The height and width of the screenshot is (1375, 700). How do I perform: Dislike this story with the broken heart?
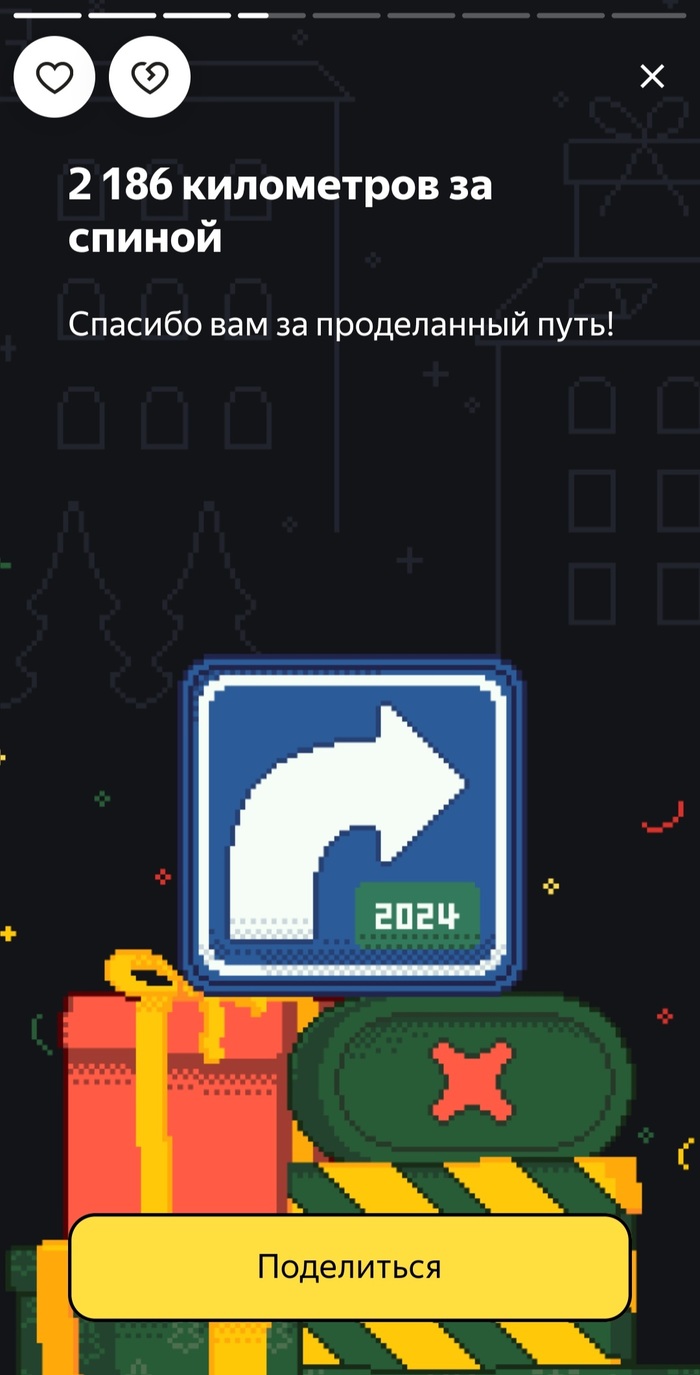(149, 77)
